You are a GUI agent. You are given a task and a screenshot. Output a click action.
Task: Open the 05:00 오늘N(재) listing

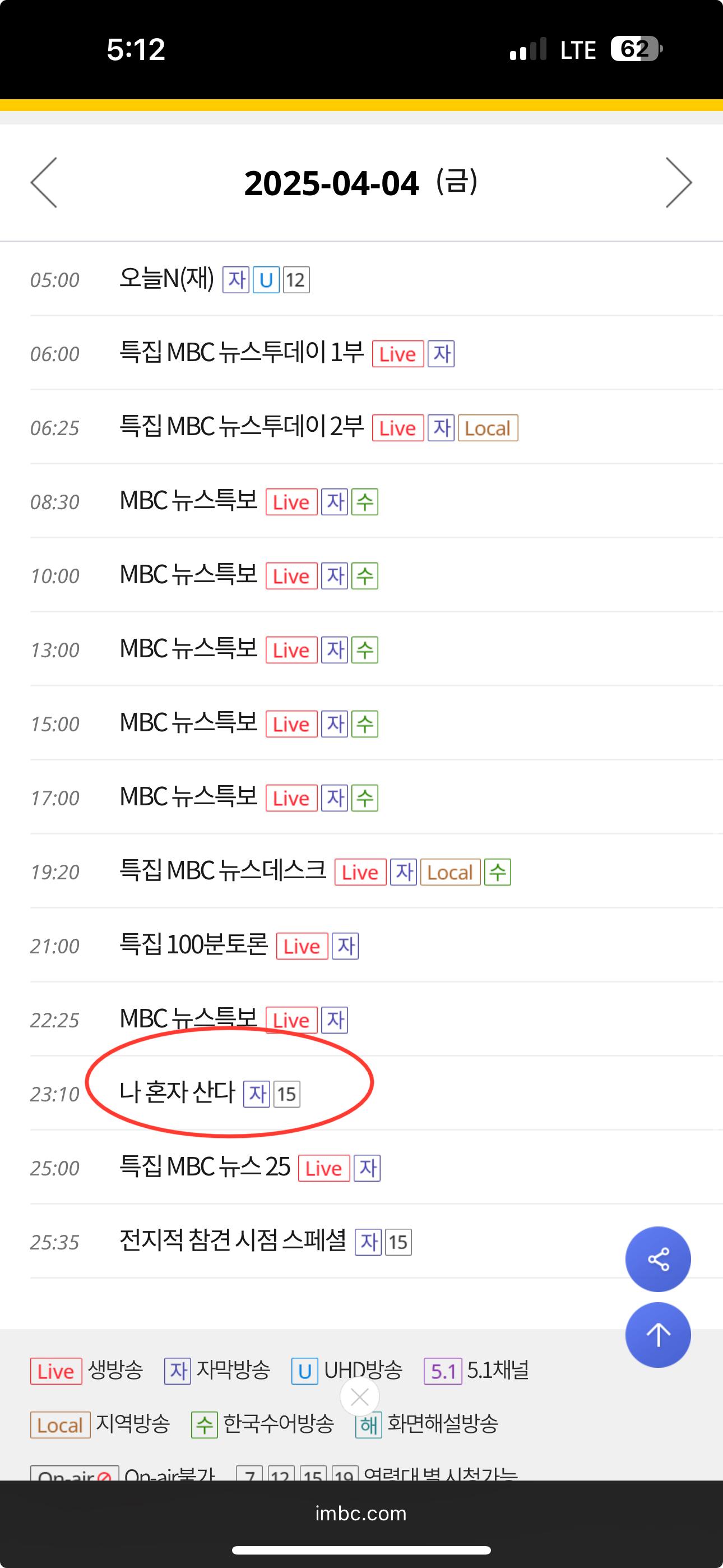click(167, 279)
